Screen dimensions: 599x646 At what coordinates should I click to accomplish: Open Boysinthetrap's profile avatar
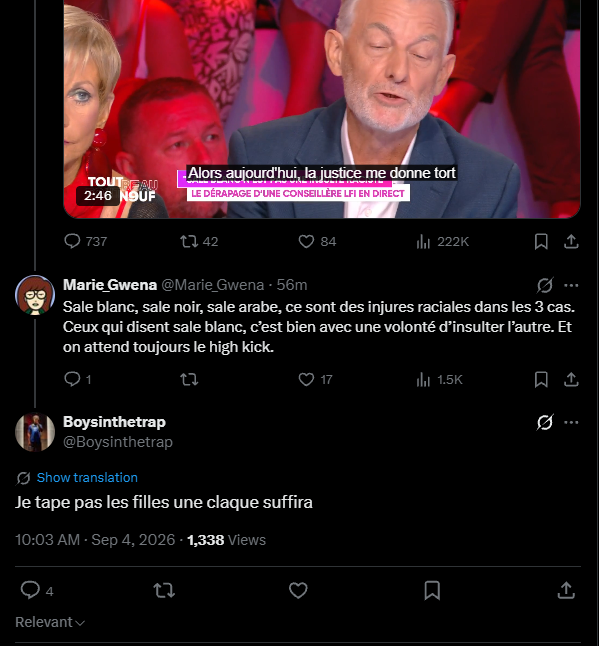coord(35,432)
